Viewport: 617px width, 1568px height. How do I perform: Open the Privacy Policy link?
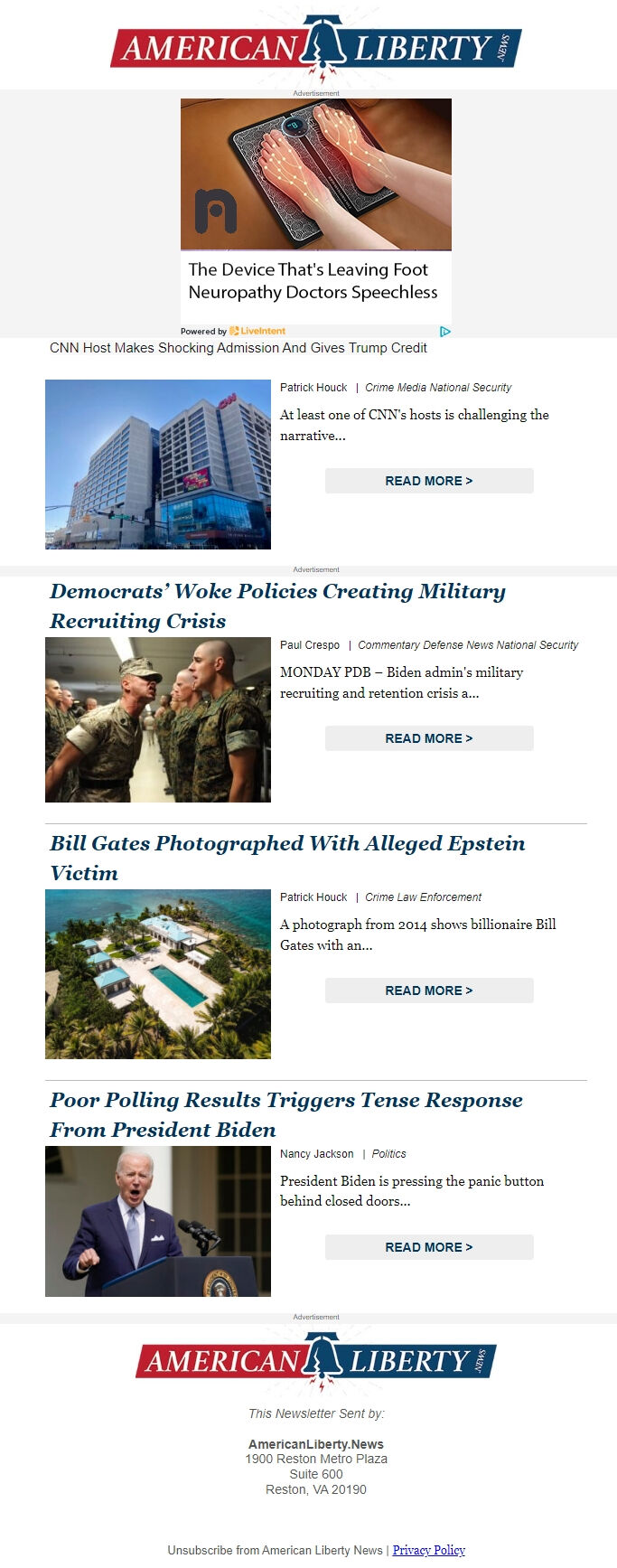click(428, 1550)
